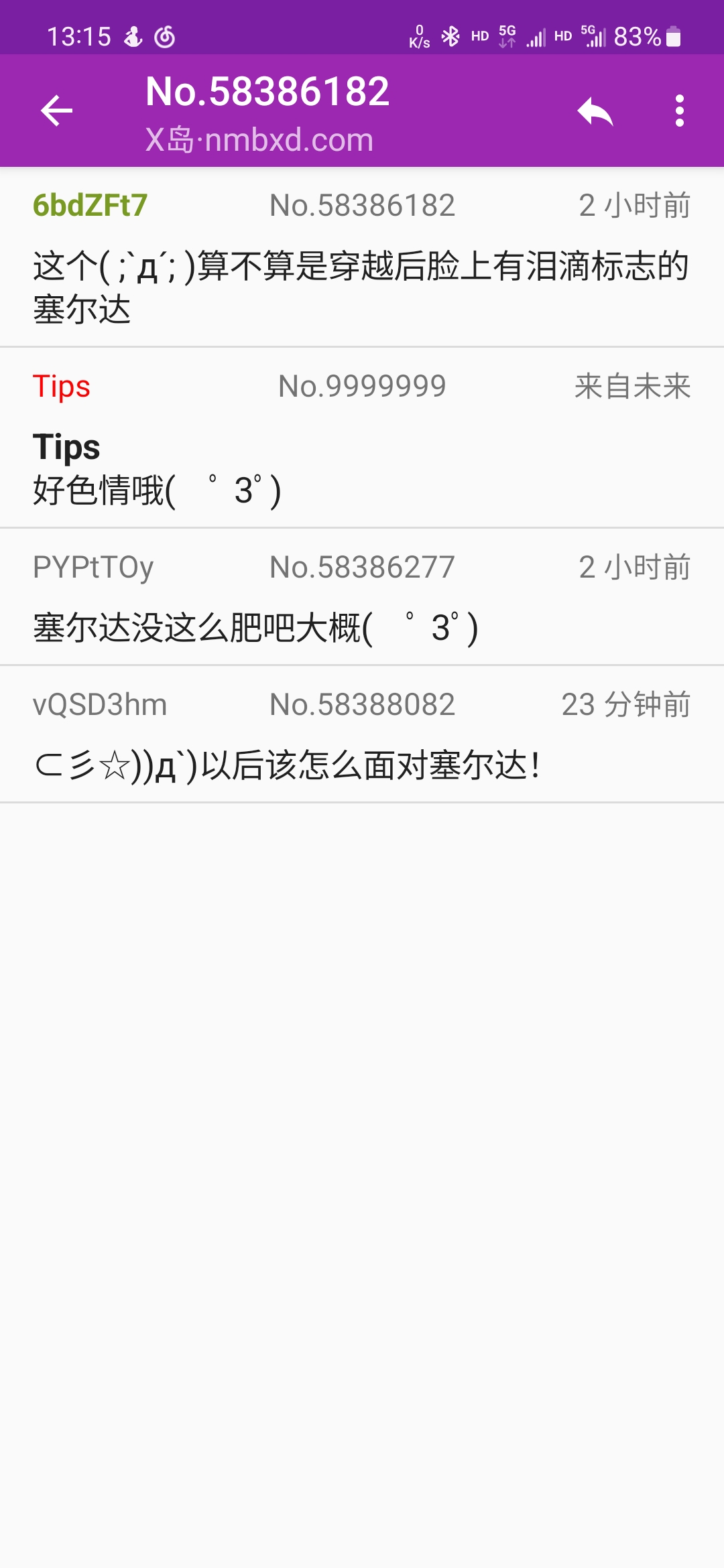Go back using the arrow icon
724x1568 pixels.
(56, 111)
